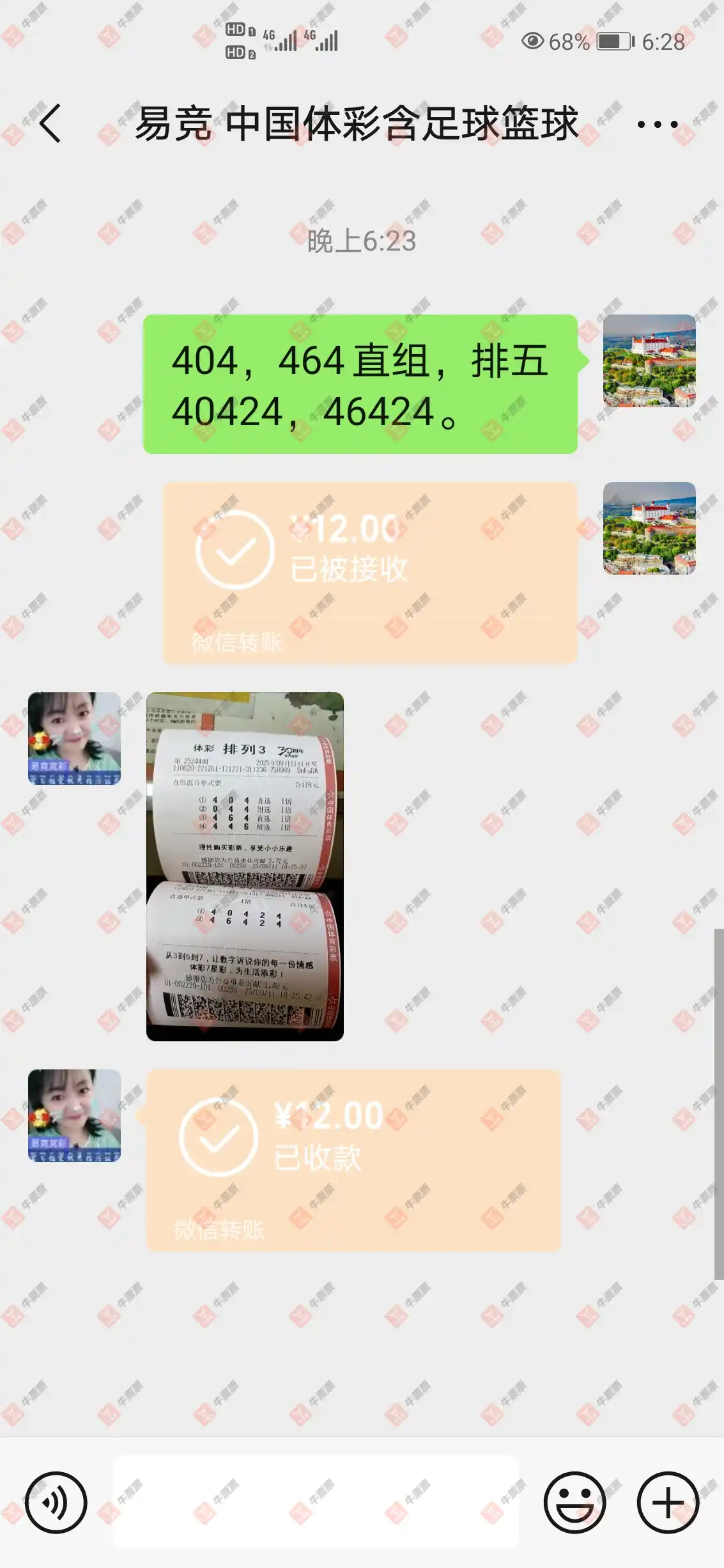Go back from the chat
Image resolution: width=724 pixels, height=1568 pixels.
(50, 123)
